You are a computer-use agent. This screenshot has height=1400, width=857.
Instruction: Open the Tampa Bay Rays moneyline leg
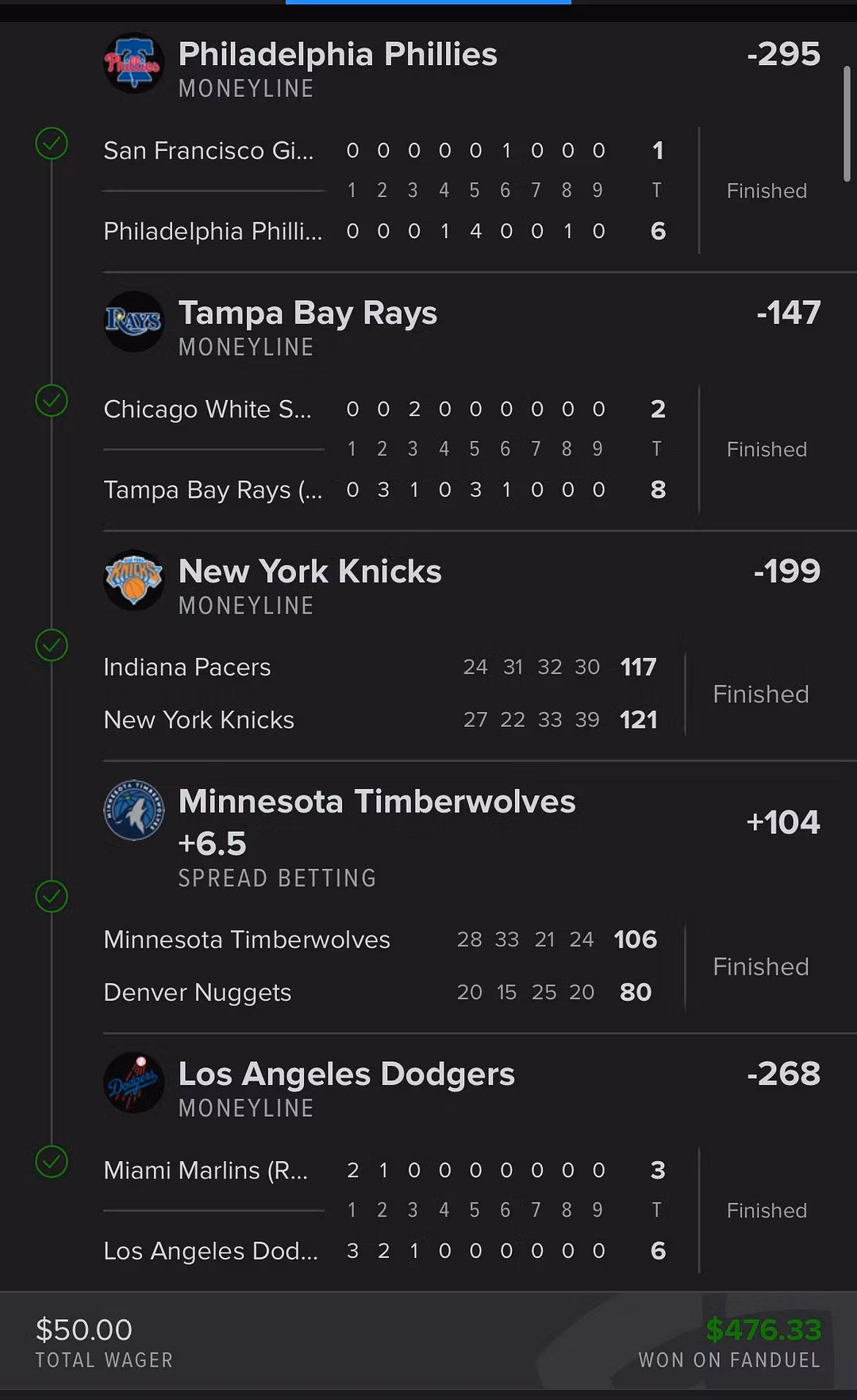[x=308, y=314]
